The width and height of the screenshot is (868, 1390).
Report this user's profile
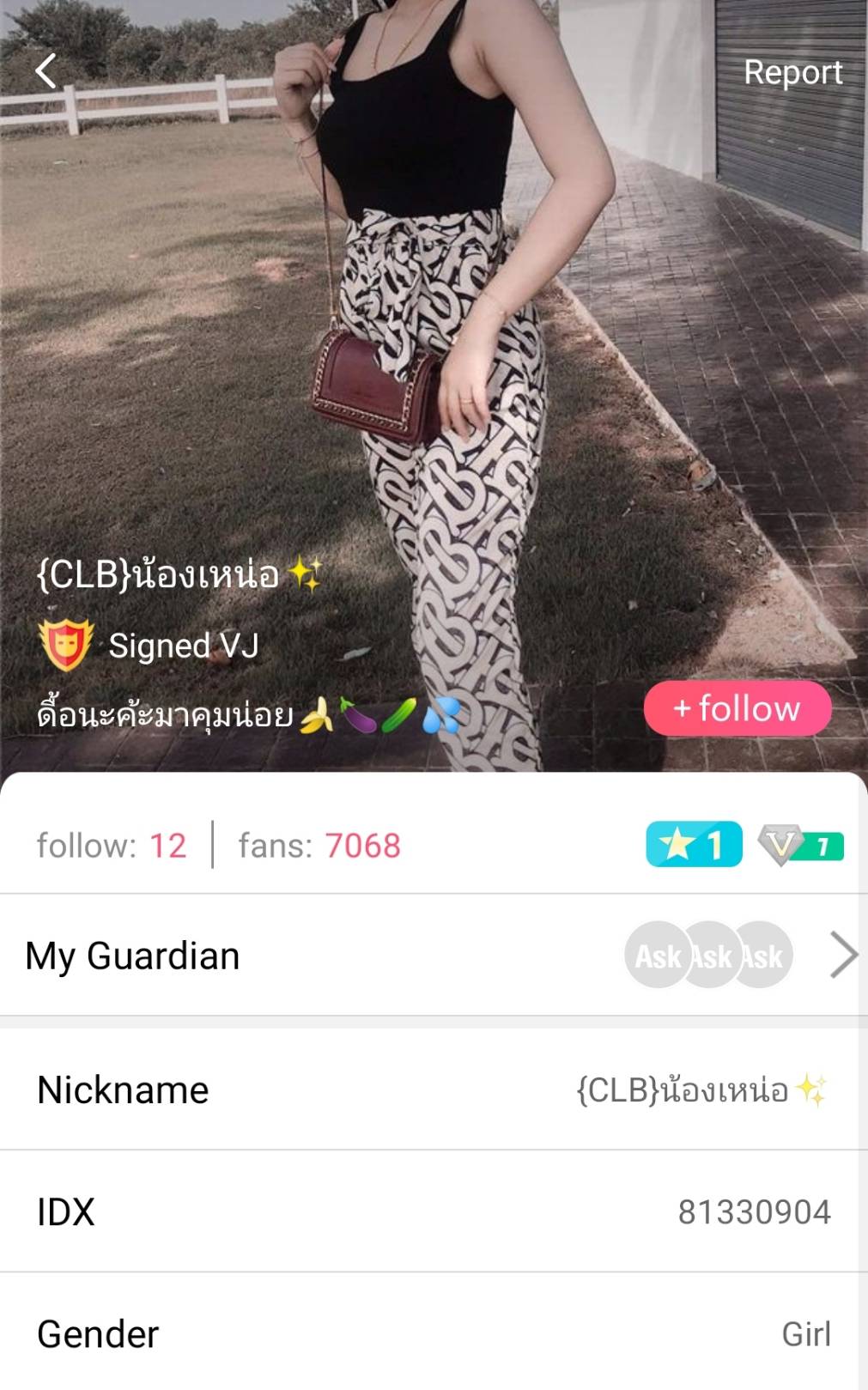point(792,72)
